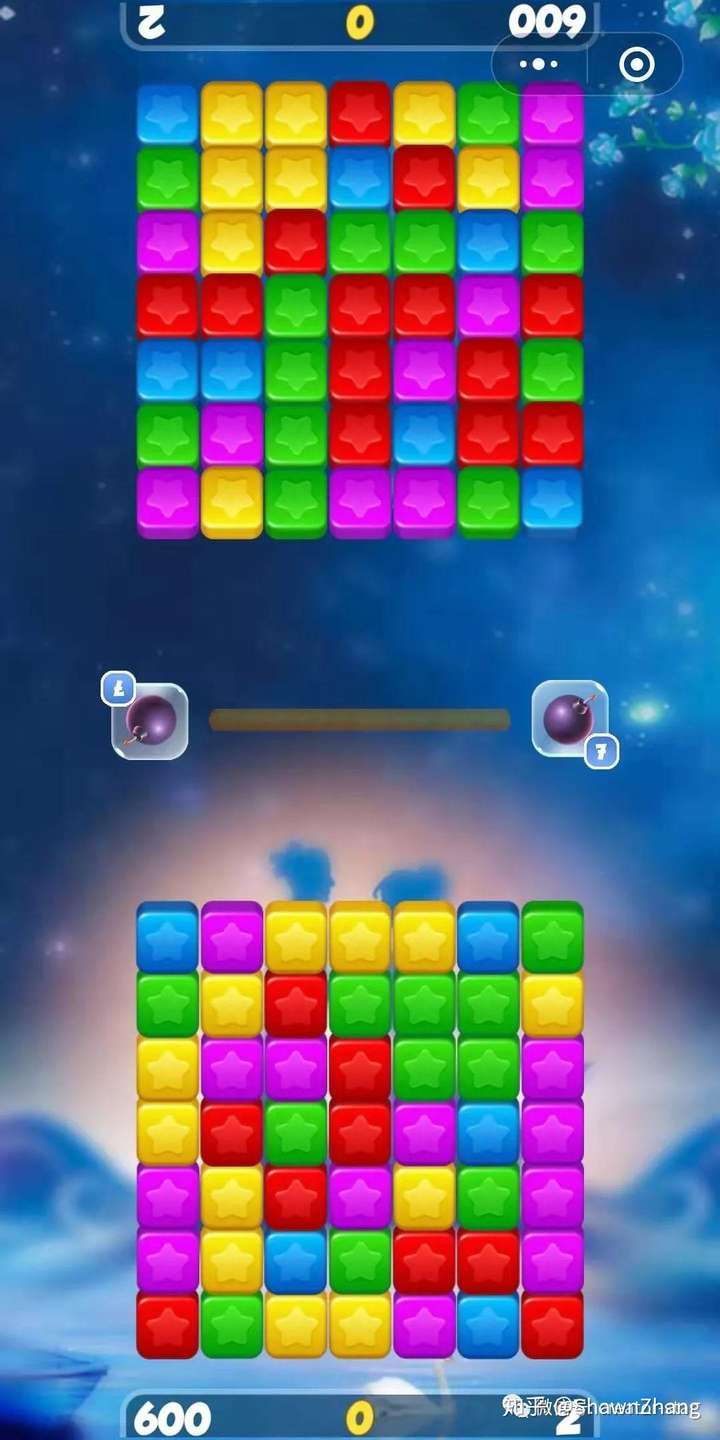Image resolution: width=720 pixels, height=1440 pixels.
Task: Pop the green block at lower board's top-right corner
Action: click(552, 937)
